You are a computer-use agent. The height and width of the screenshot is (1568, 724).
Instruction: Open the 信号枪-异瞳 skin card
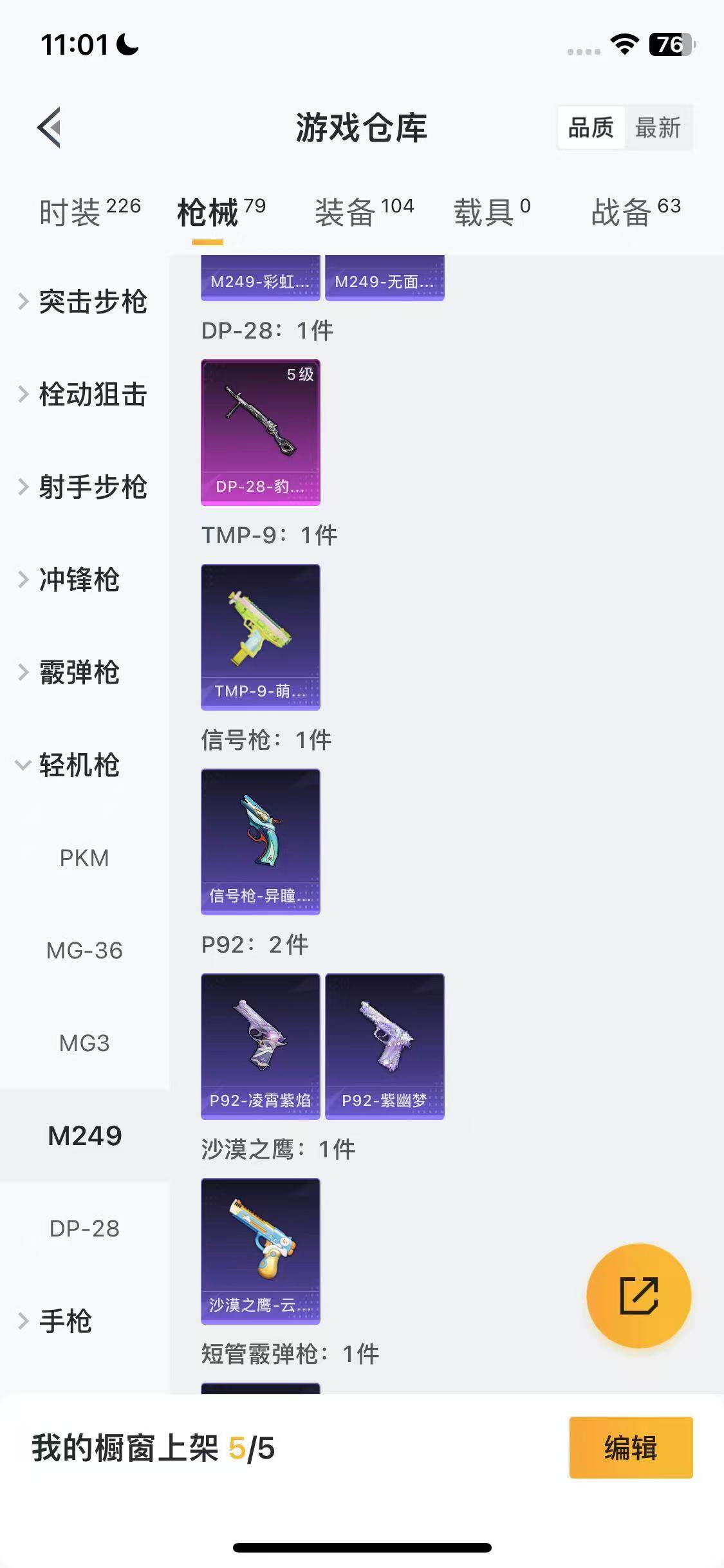[260, 841]
